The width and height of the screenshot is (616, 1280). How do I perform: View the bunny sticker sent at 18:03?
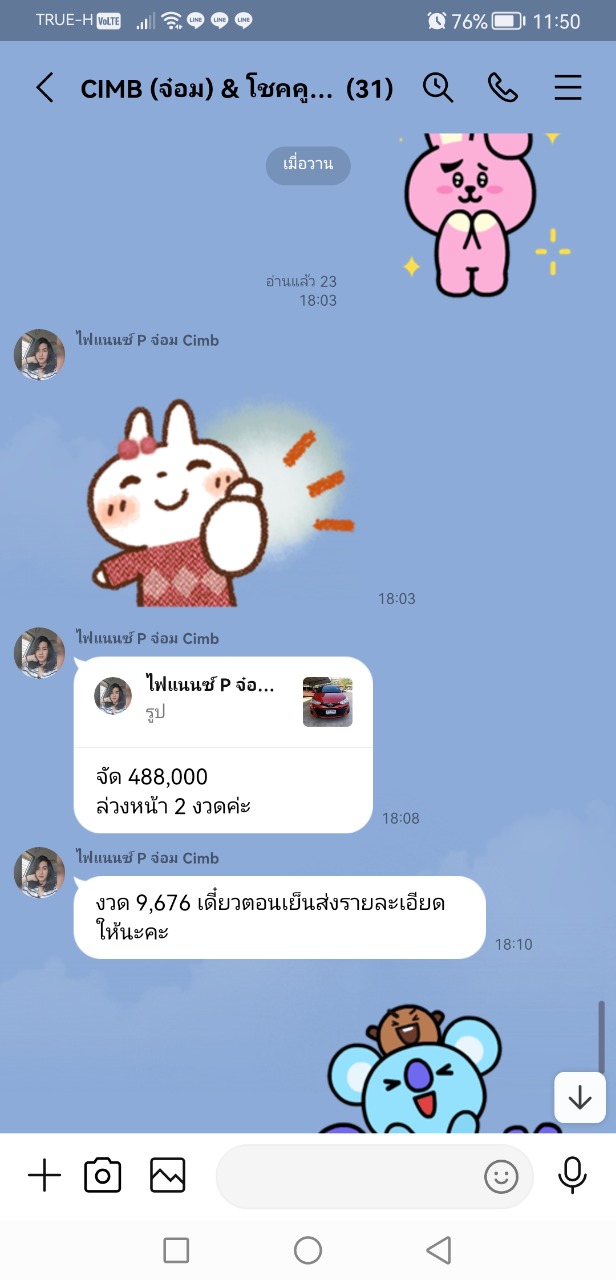coord(220,504)
